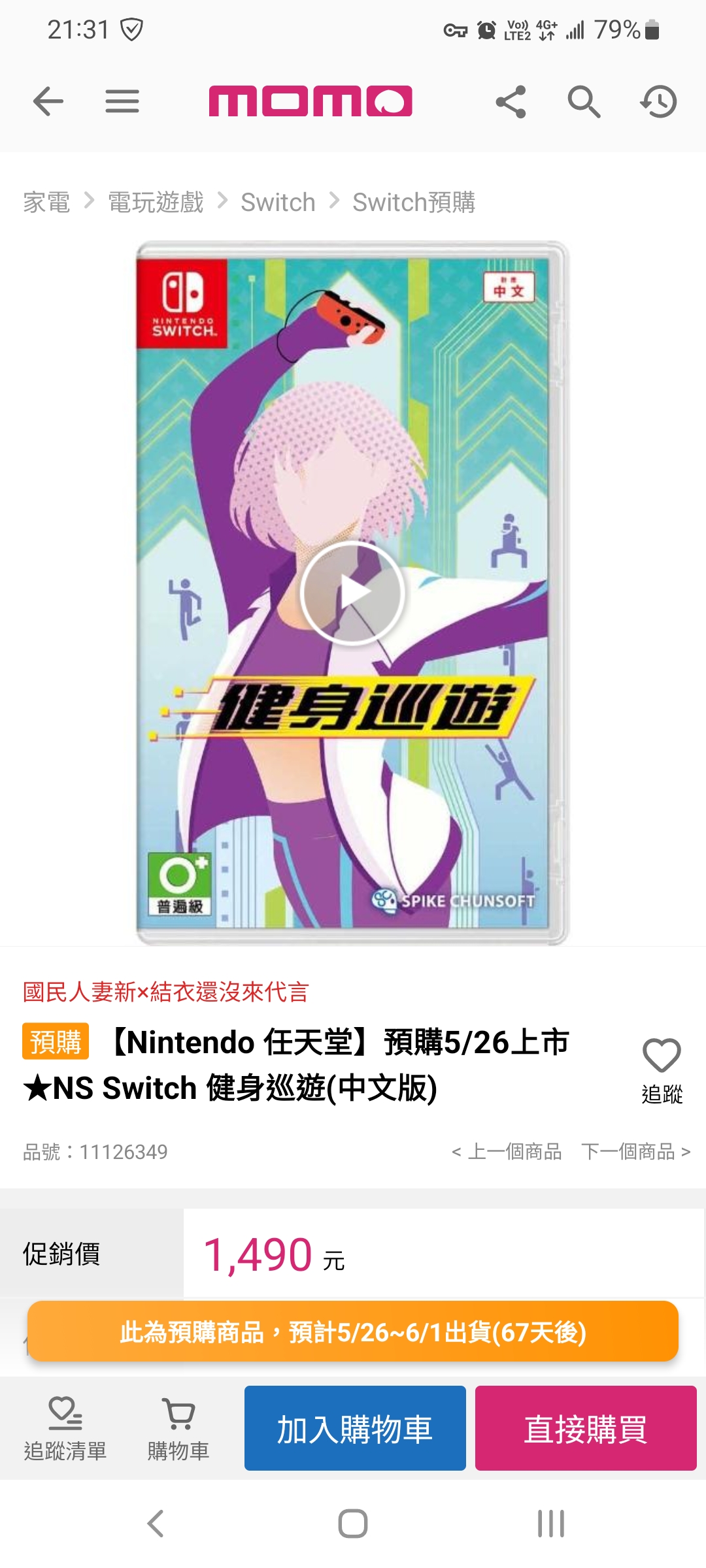This screenshot has width=706, height=1568.
Task: Open the Switch breadcrumb category
Action: click(278, 203)
